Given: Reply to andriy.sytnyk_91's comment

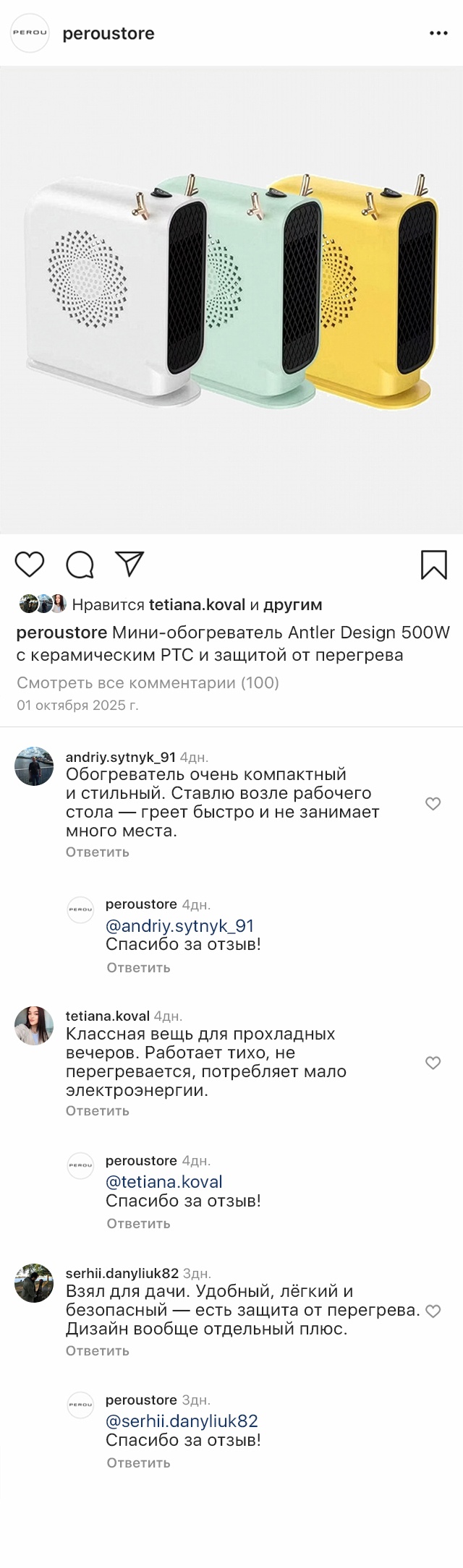Looking at the screenshot, I should [x=97, y=852].
